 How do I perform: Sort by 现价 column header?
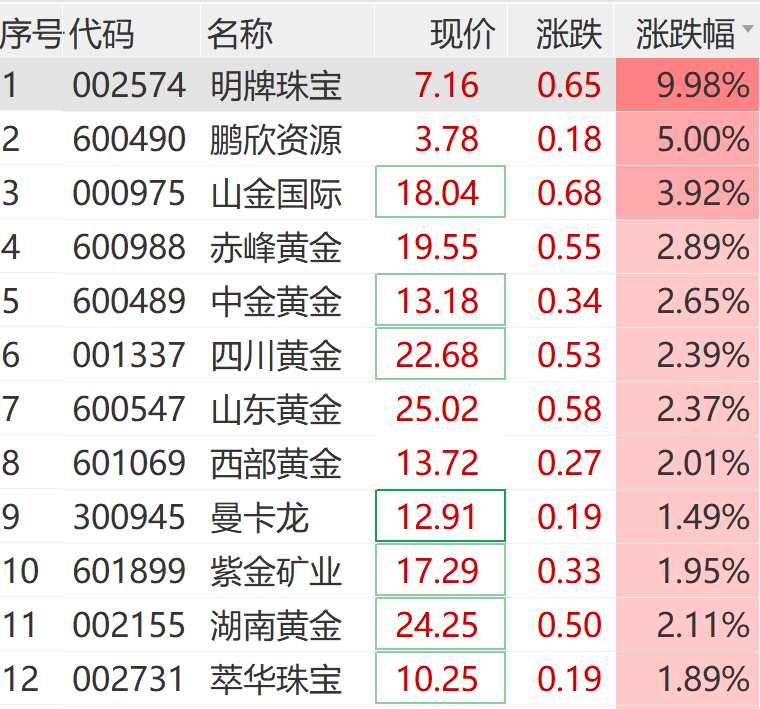point(462,34)
